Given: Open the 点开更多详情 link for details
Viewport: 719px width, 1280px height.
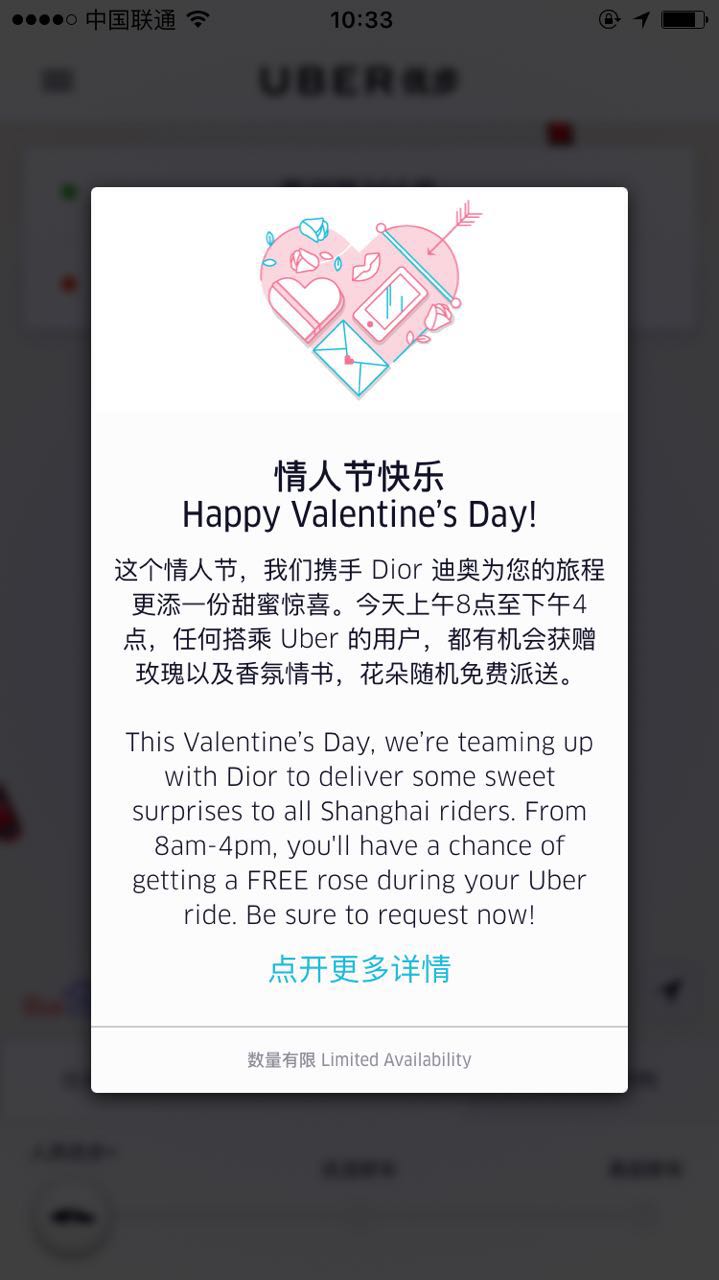Looking at the screenshot, I should pos(359,968).
